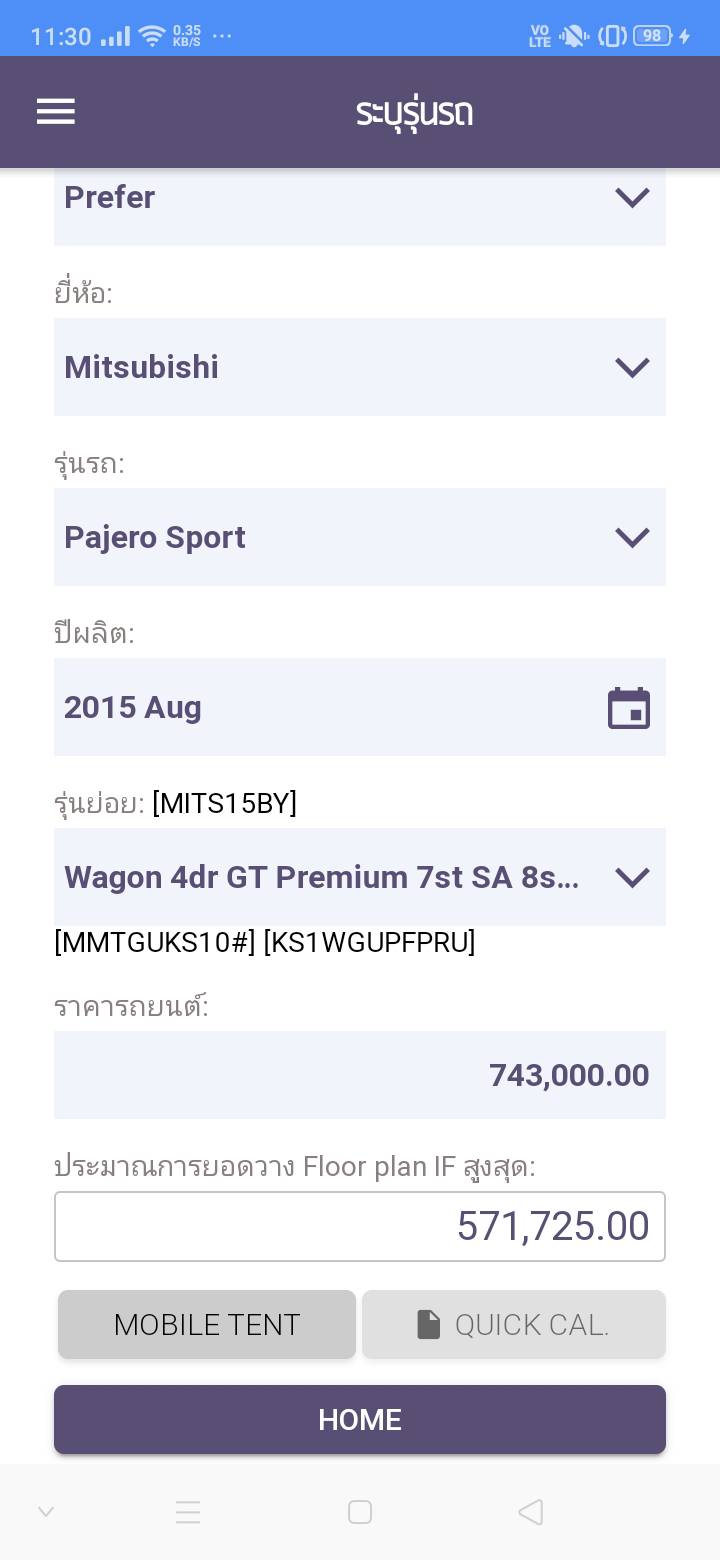This screenshot has height=1560, width=720.
Task: Change the brand from Mitsubishi
Action: pyautogui.click(x=359, y=367)
